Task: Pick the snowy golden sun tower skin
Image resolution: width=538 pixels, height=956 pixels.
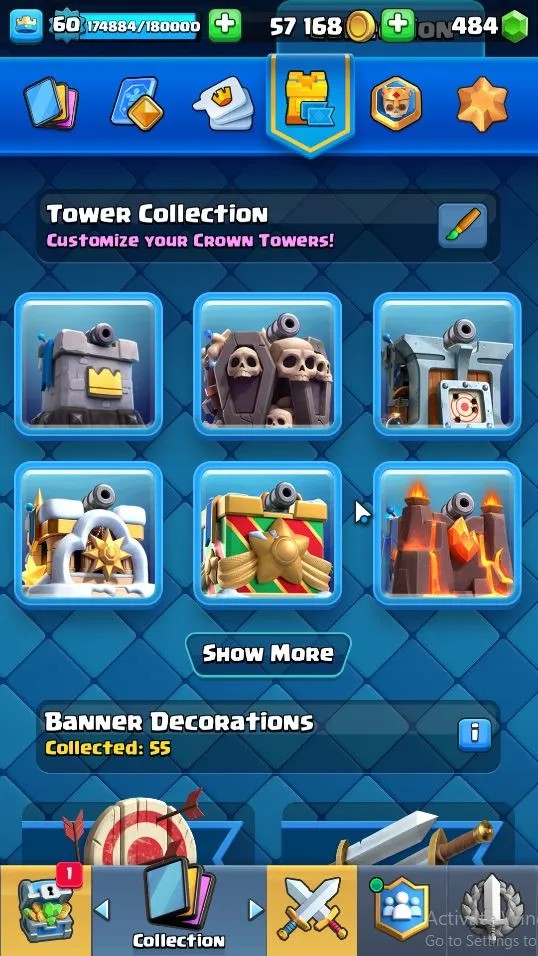Action: (88, 534)
